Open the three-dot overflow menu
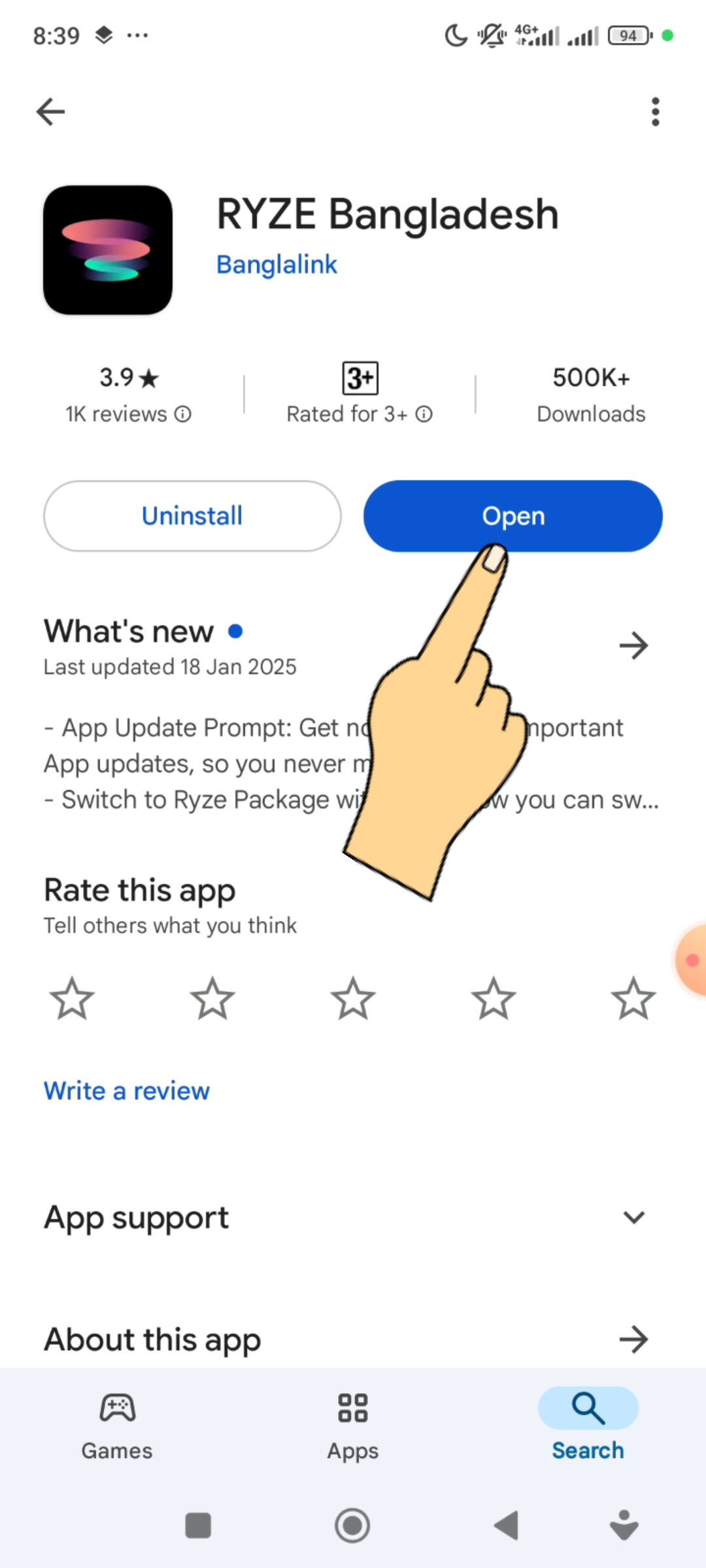 coord(655,112)
